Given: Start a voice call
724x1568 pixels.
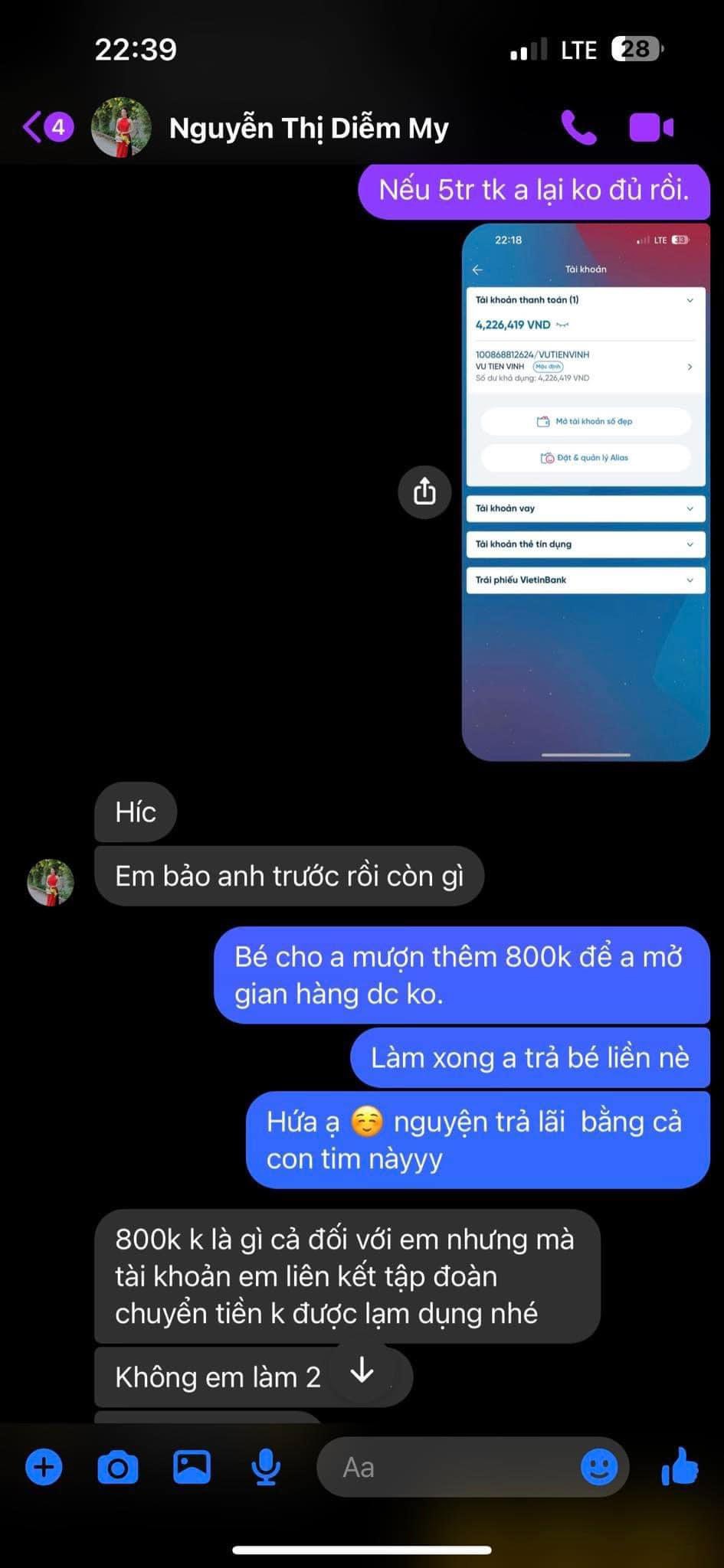Looking at the screenshot, I should pyautogui.click(x=578, y=127).
